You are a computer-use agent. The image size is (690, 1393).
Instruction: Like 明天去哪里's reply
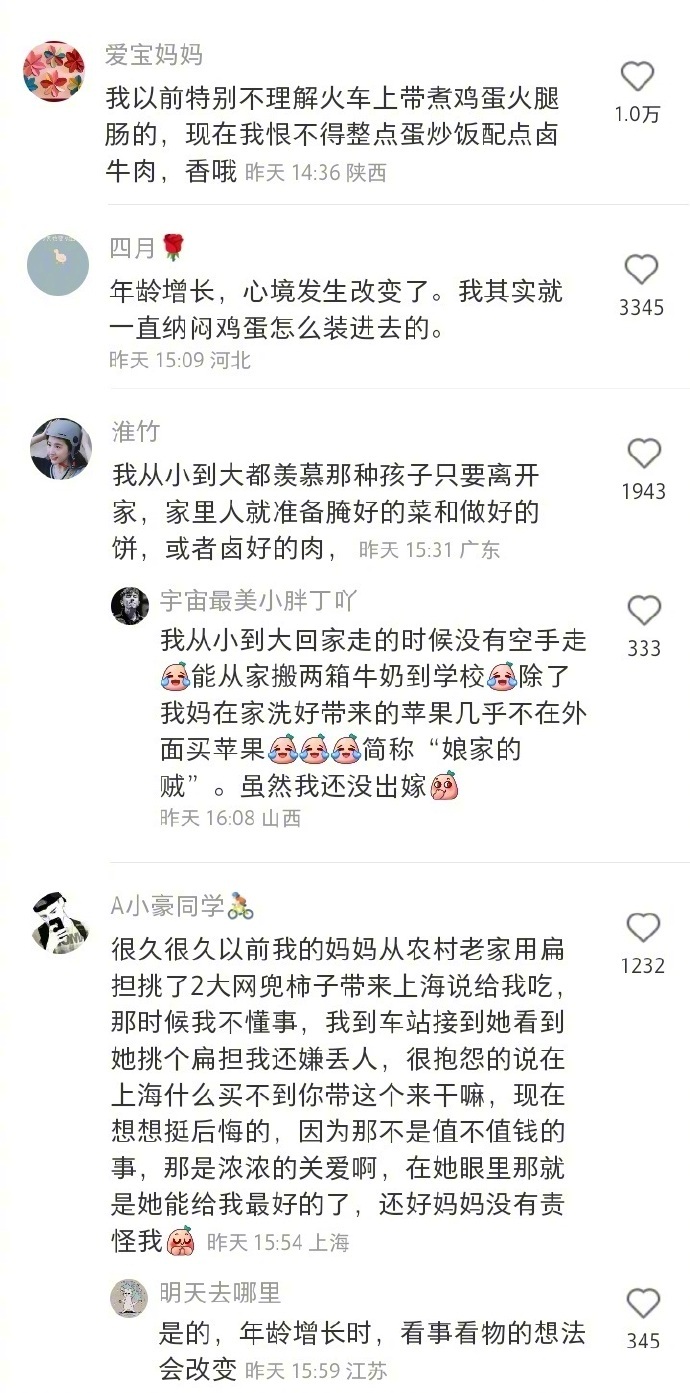coord(643,1304)
